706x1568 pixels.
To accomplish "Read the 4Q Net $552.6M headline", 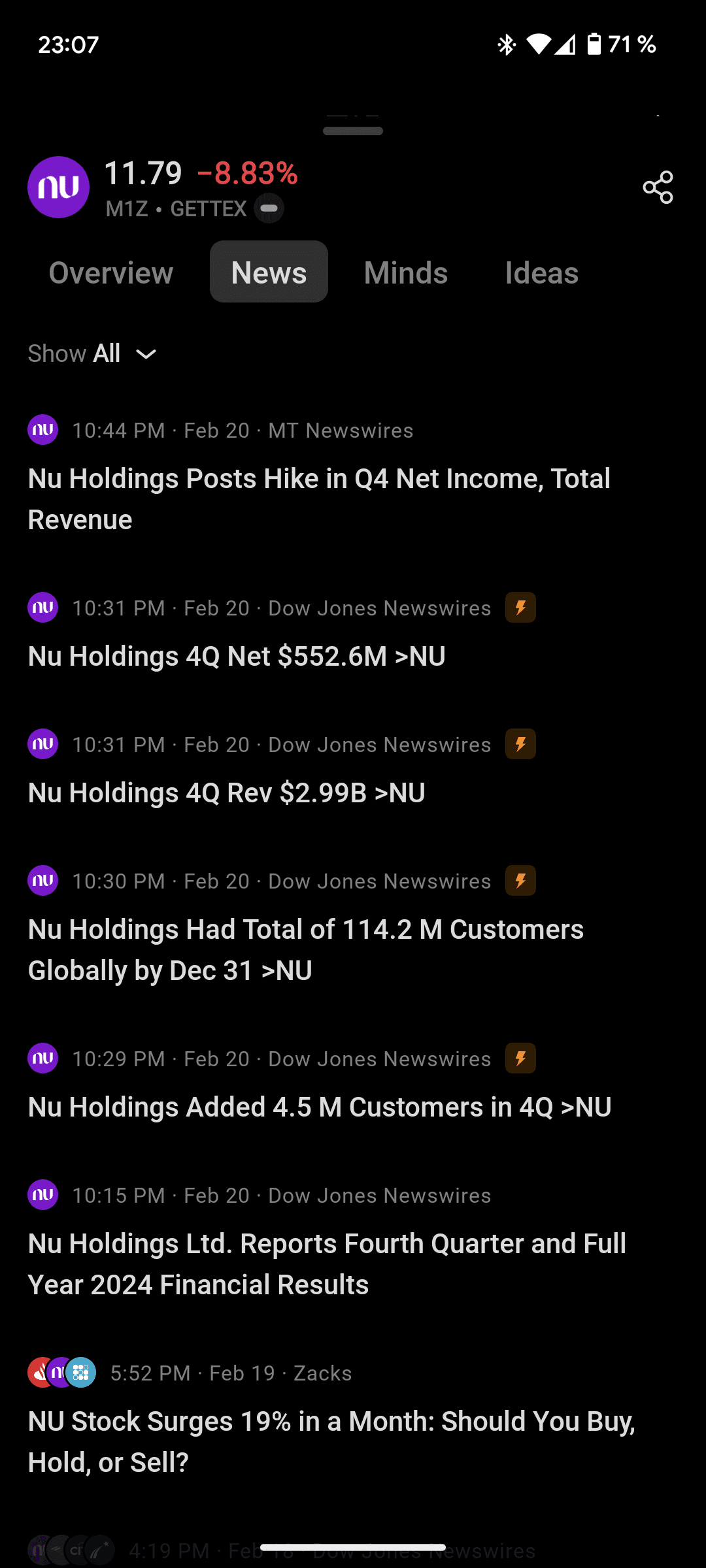I will tap(237, 656).
